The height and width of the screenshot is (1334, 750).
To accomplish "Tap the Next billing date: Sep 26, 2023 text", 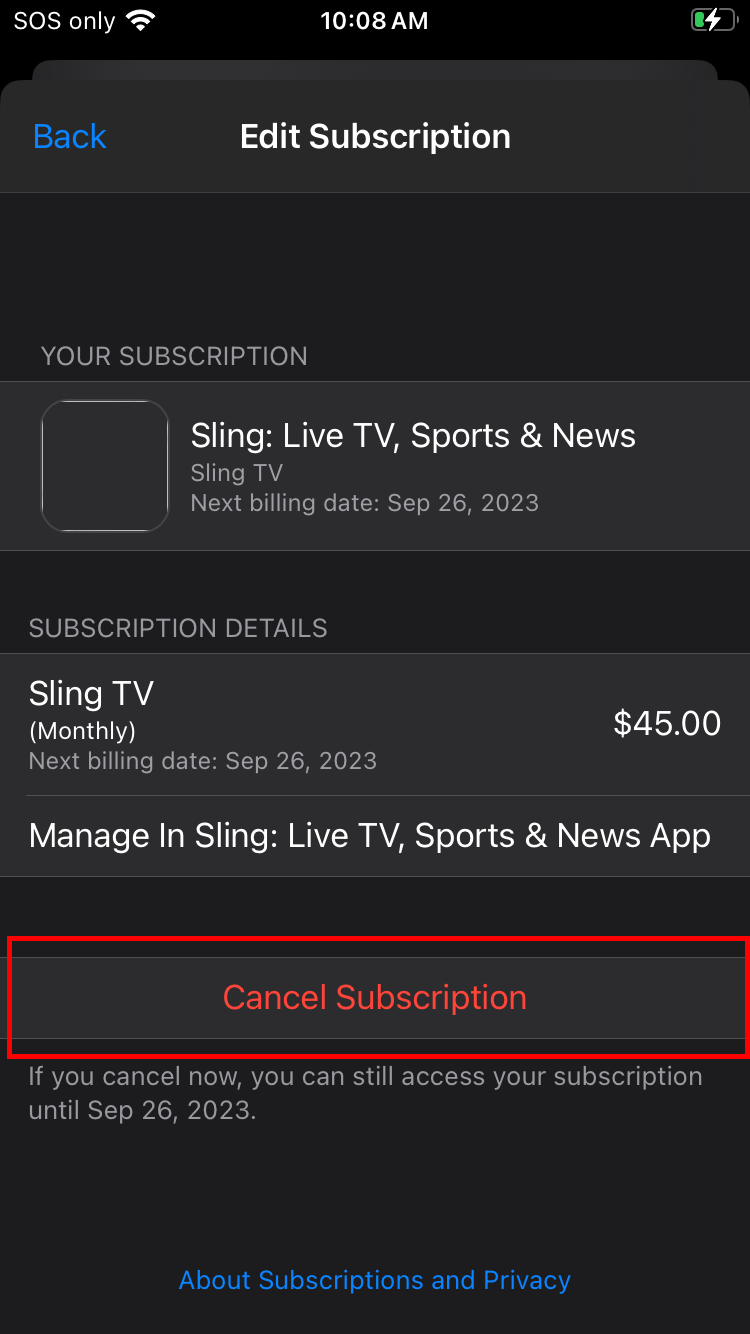I will (x=203, y=761).
